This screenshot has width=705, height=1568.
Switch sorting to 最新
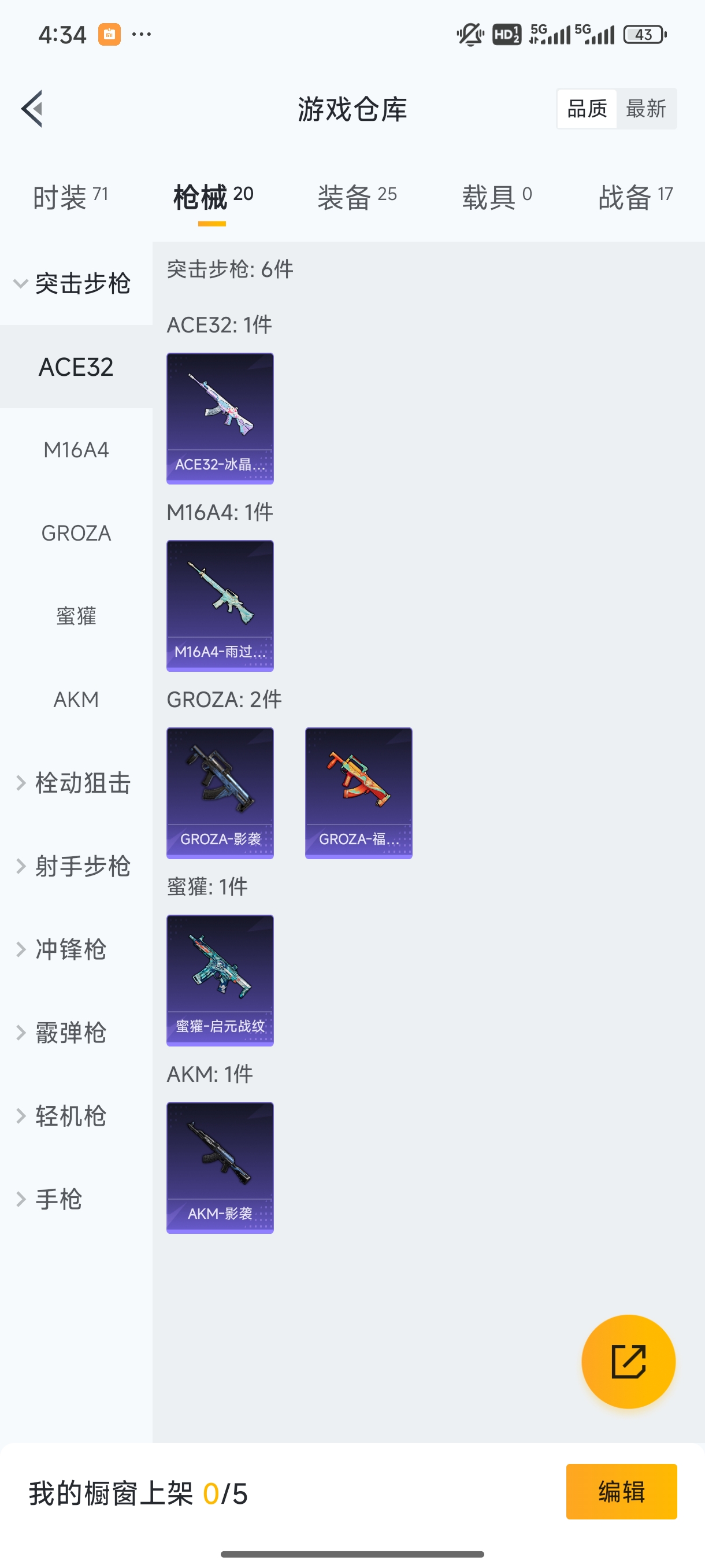click(647, 108)
